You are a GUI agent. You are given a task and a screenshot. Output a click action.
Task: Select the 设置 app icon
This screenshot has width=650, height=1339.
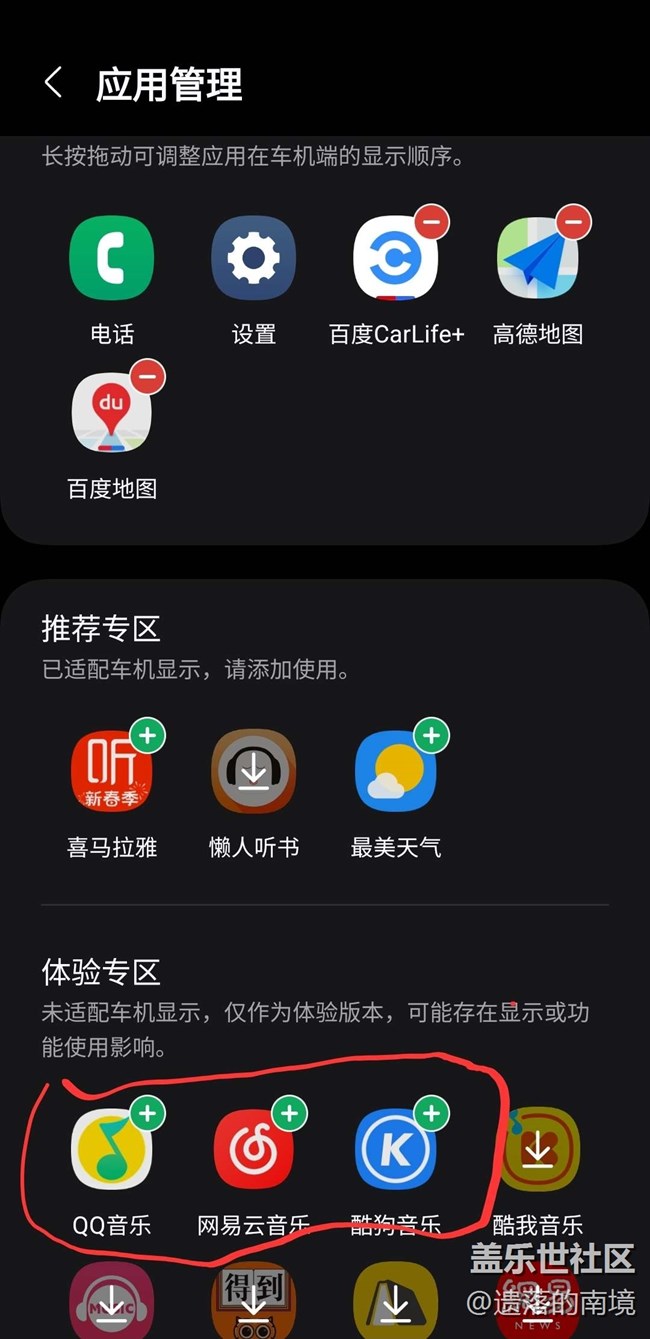pyautogui.click(x=254, y=258)
